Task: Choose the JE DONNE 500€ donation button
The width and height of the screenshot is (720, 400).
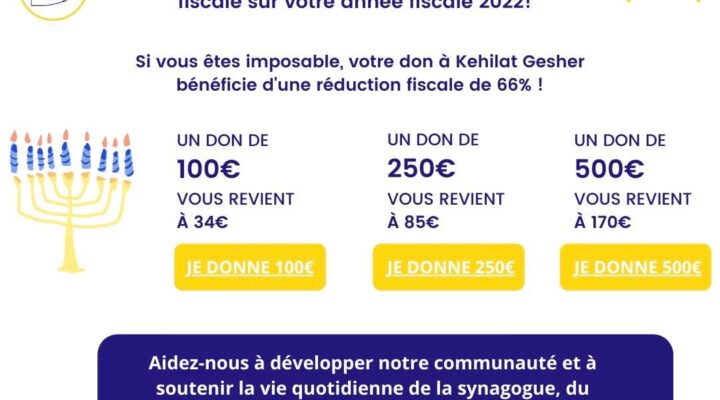Action: click(x=636, y=267)
